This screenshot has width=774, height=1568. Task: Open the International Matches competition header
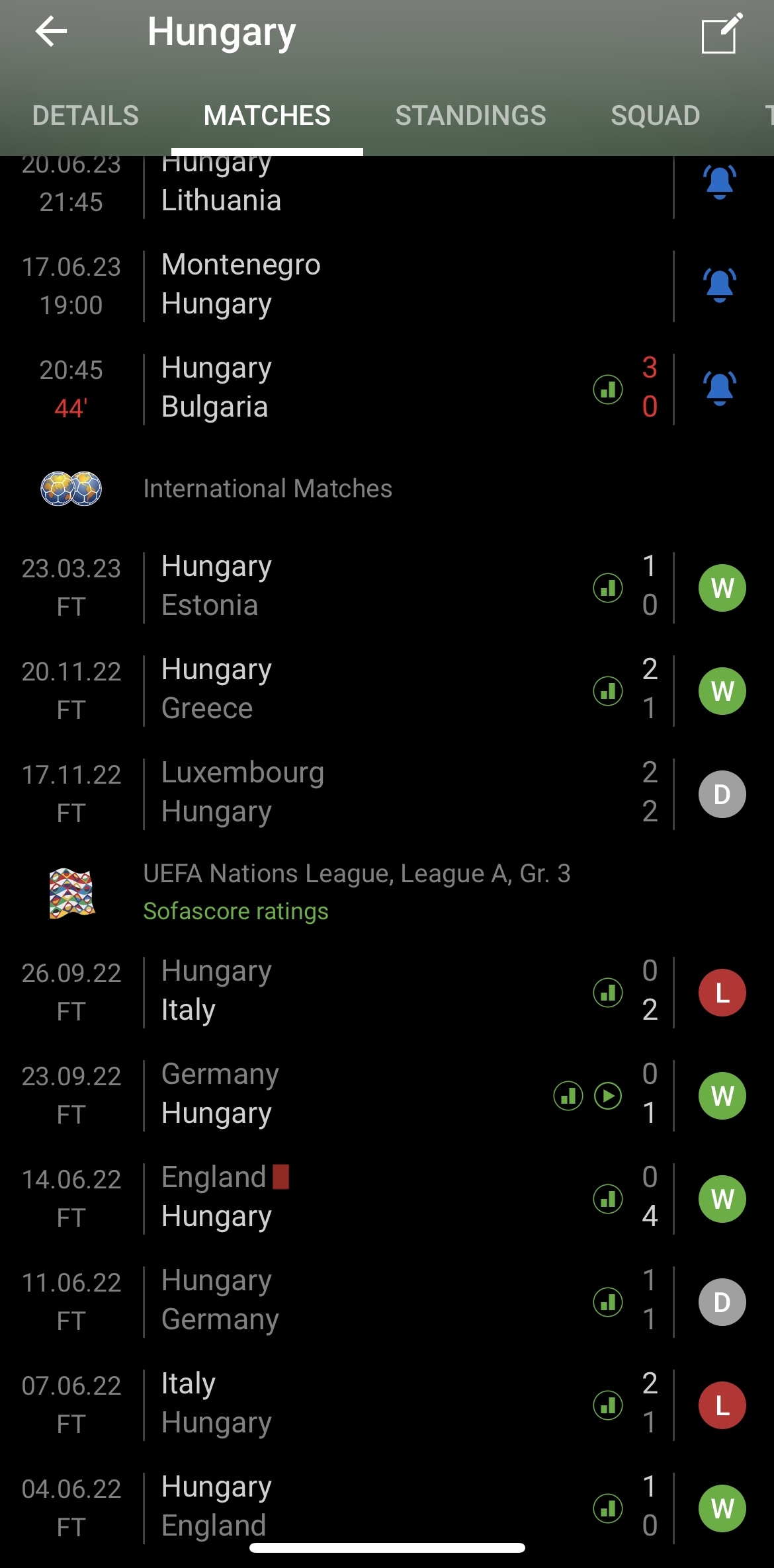[x=267, y=489]
